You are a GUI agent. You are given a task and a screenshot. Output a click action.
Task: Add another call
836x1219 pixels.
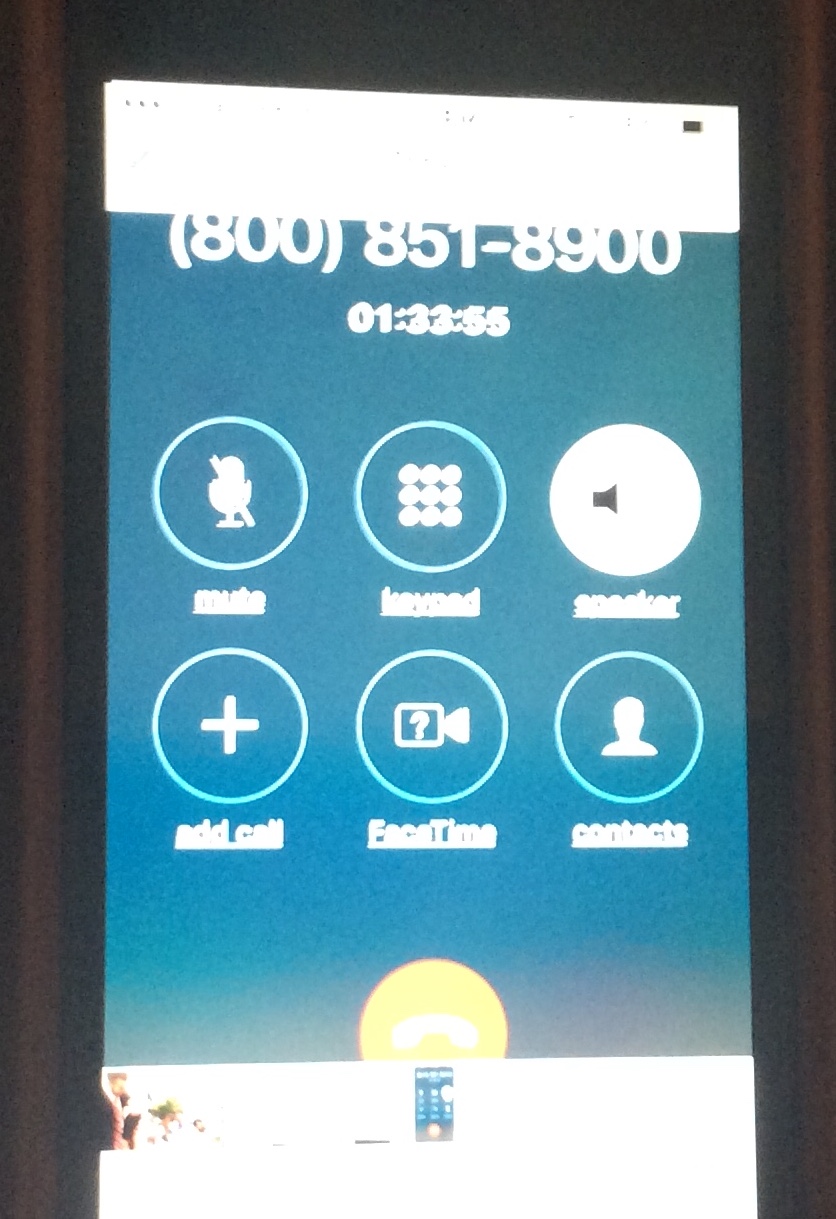click(230, 725)
